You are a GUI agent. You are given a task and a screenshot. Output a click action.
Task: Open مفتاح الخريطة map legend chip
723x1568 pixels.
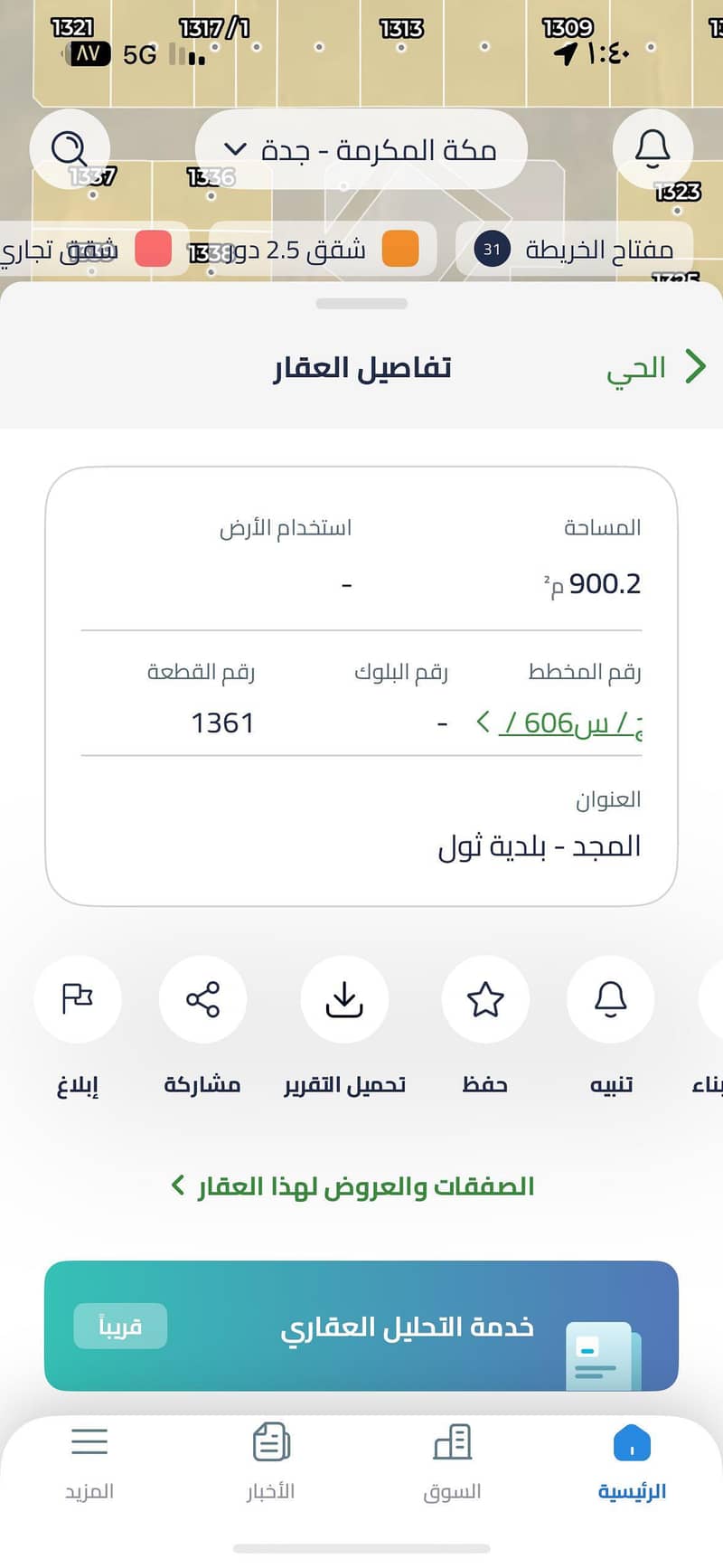[x=576, y=249]
